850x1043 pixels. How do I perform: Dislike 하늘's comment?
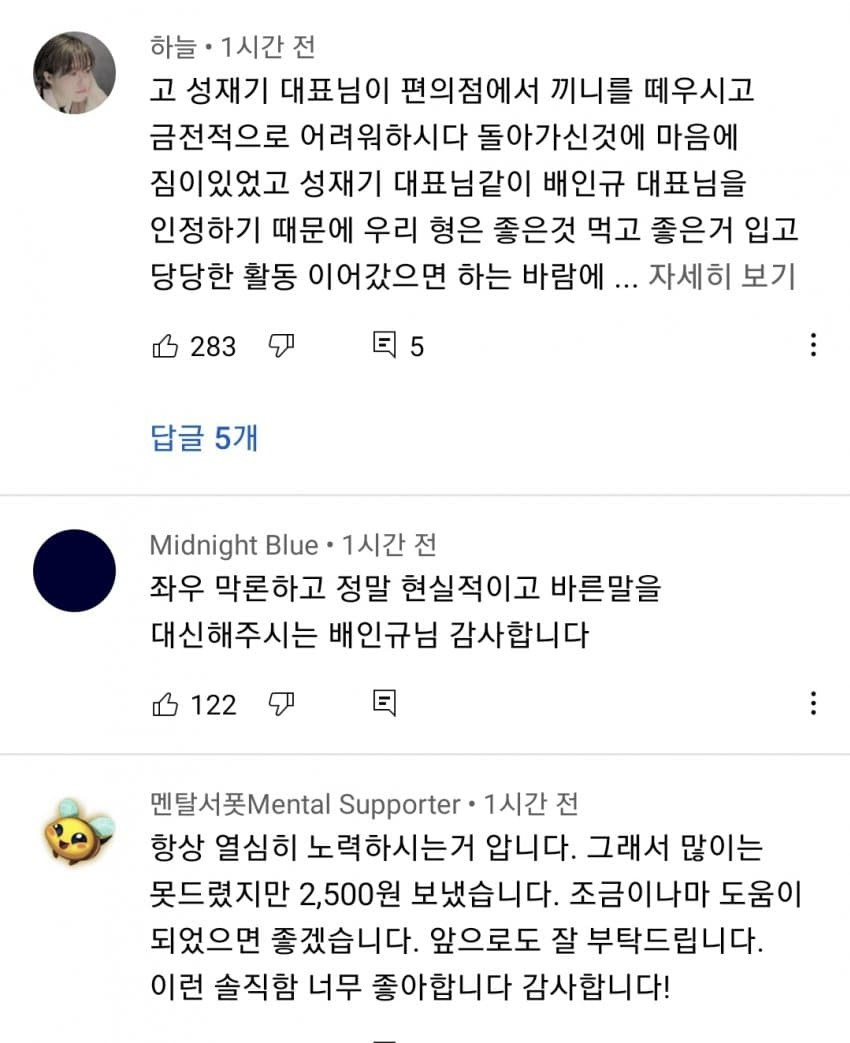[281, 346]
